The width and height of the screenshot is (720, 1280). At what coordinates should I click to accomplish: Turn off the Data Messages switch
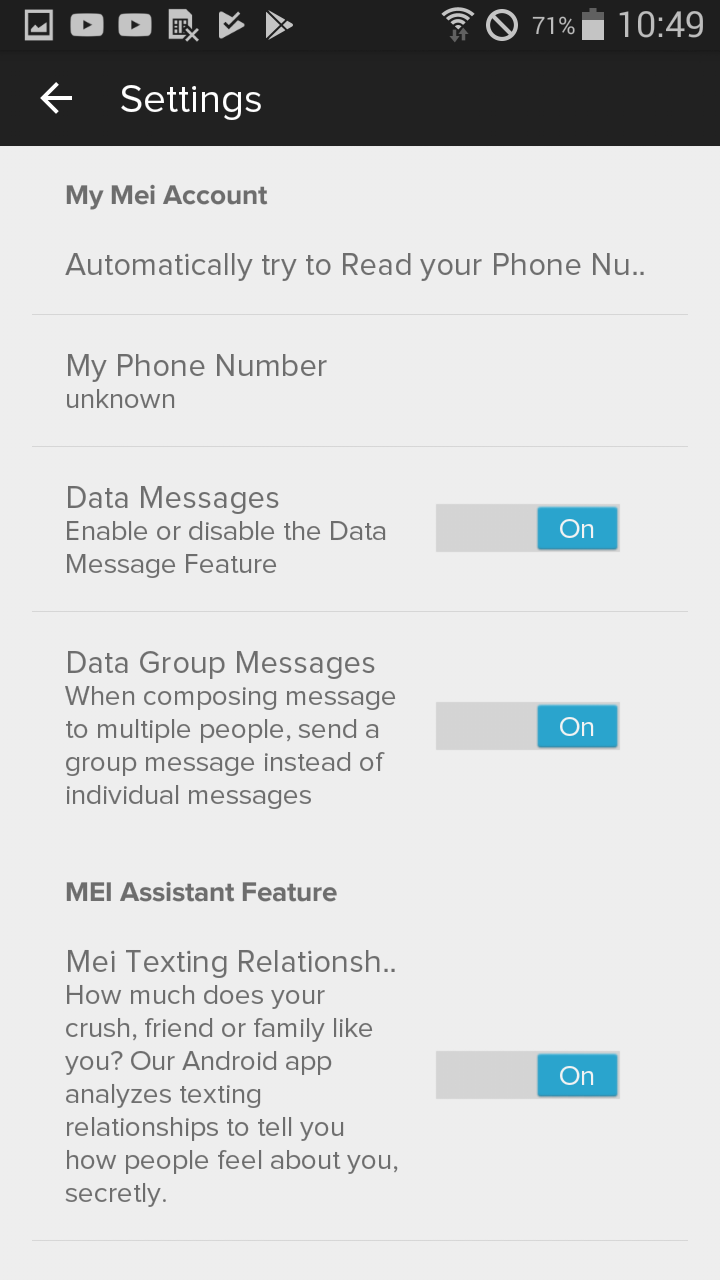click(527, 529)
